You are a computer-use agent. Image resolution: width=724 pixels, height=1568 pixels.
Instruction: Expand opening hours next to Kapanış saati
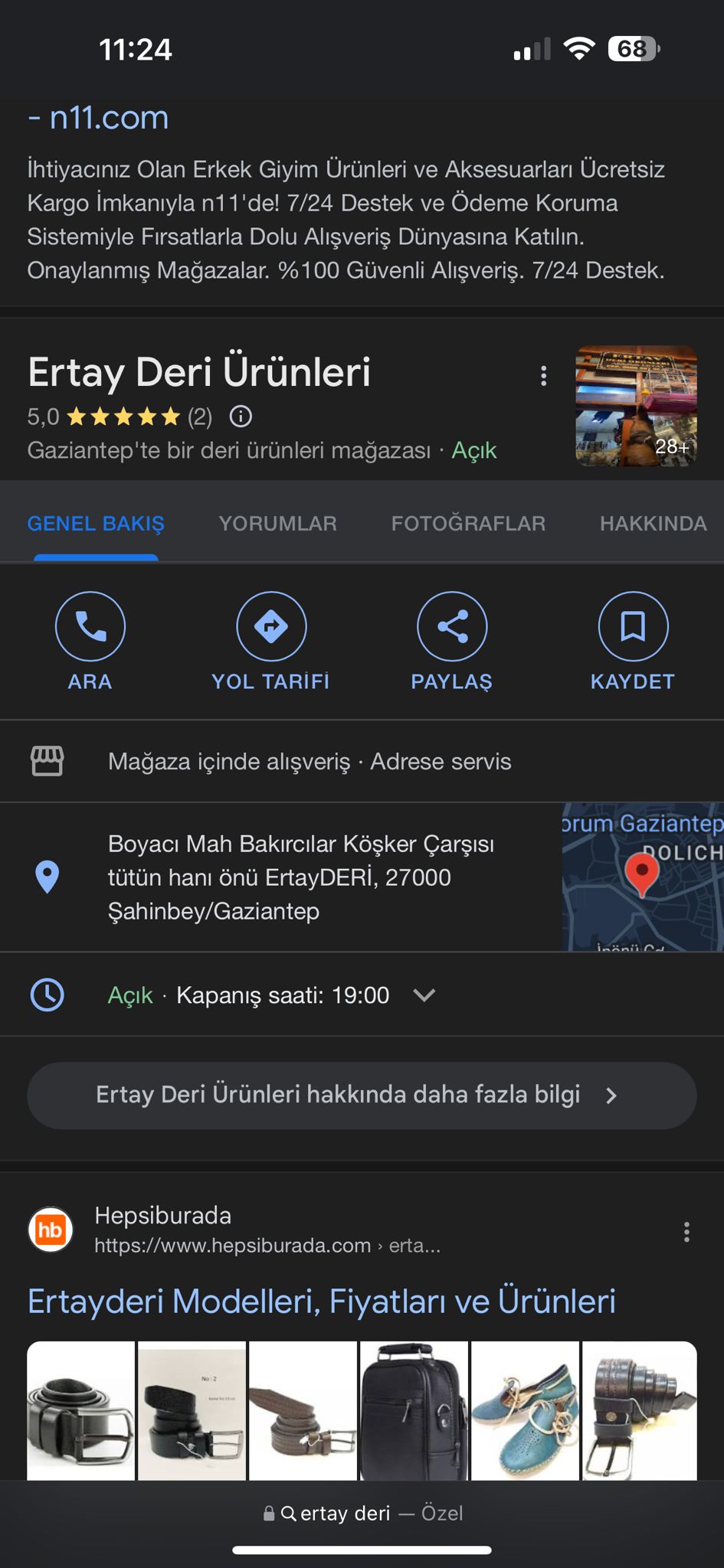click(x=424, y=995)
